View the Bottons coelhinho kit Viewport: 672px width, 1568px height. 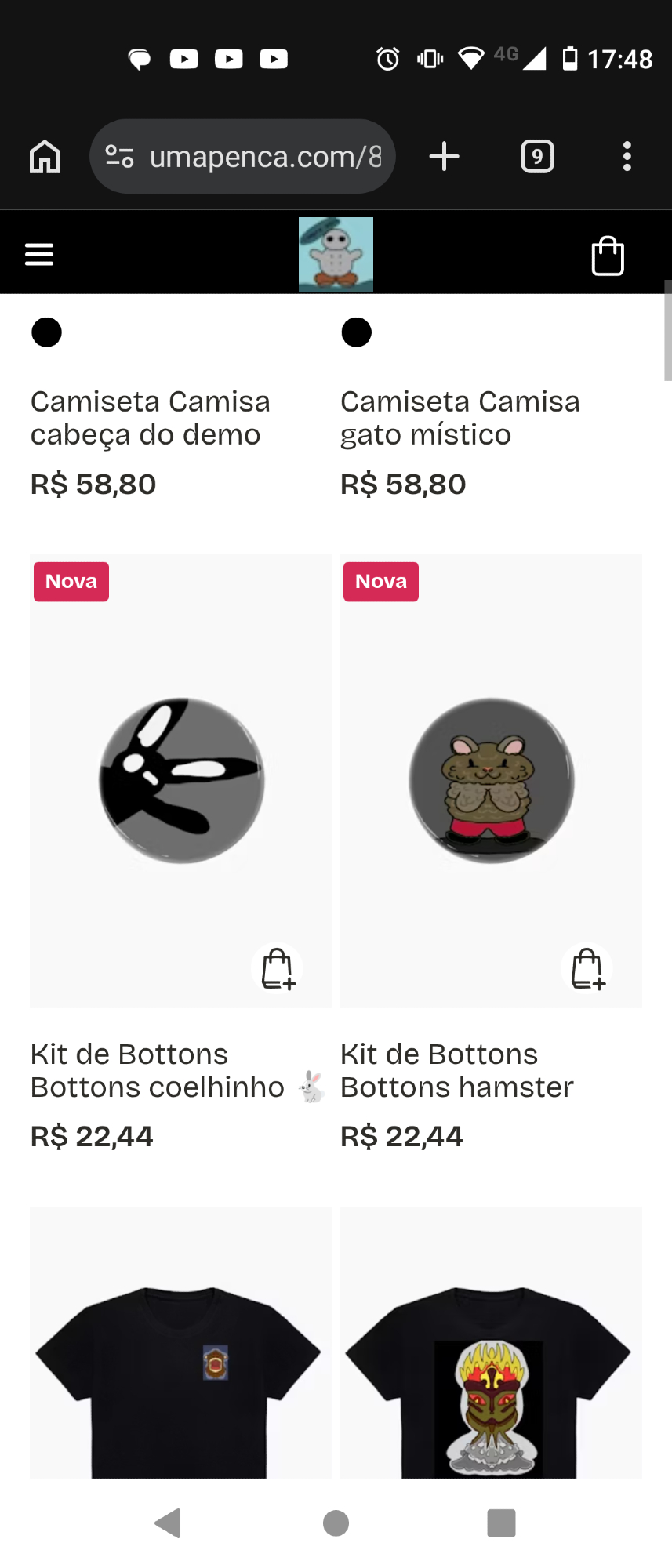point(181,780)
